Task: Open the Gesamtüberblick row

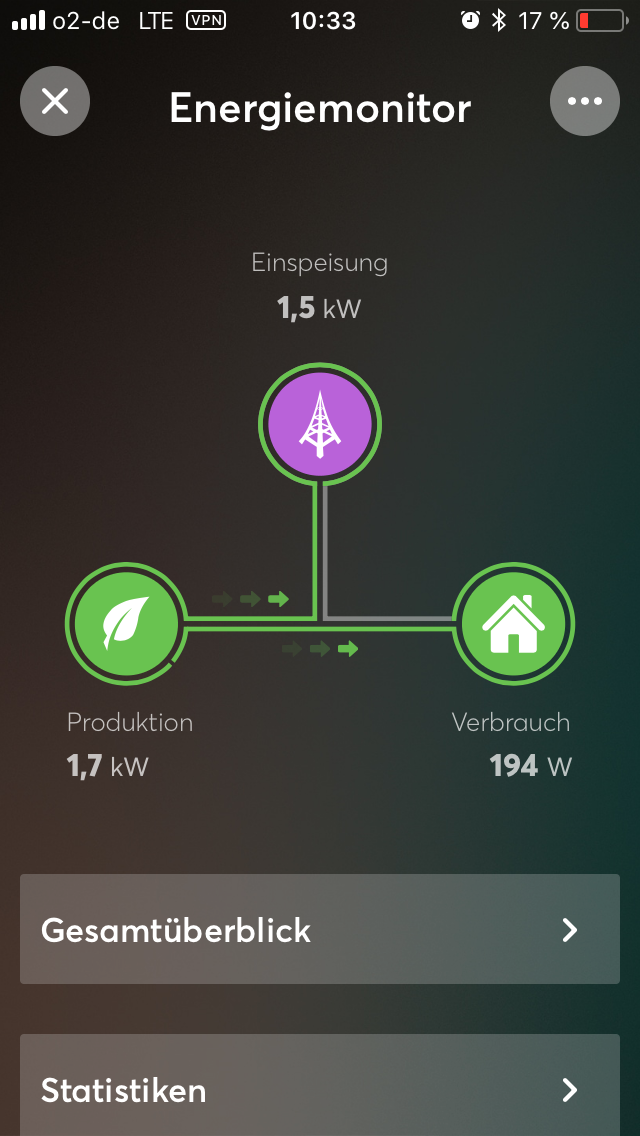Action: 320,929
